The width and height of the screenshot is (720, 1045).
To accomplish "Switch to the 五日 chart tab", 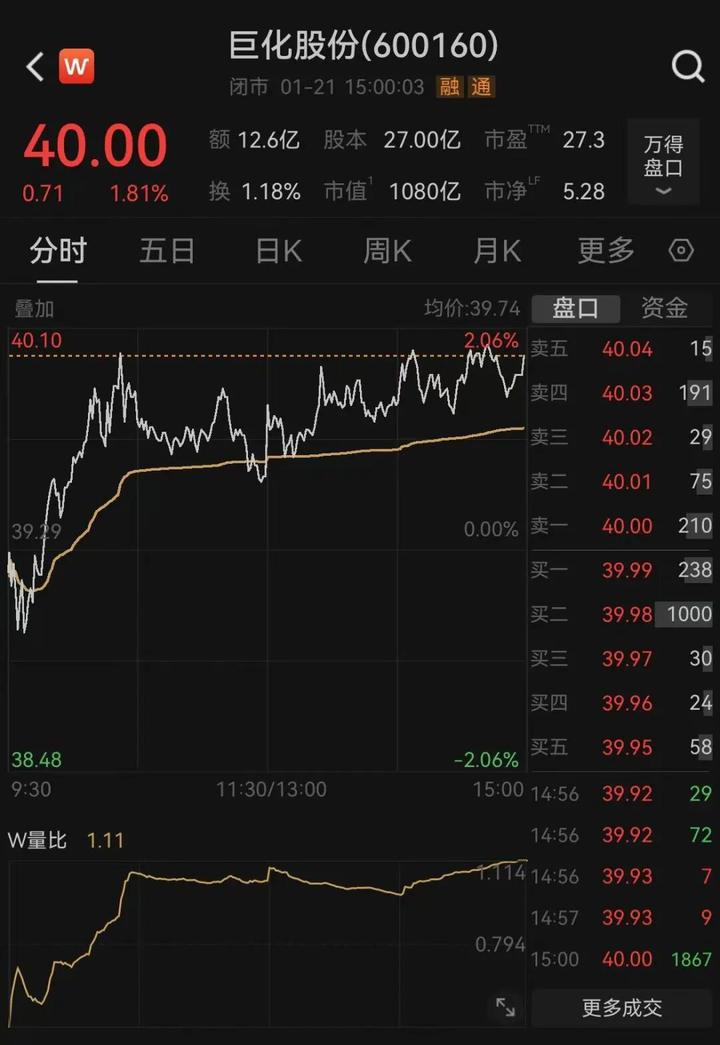I will pyautogui.click(x=167, y=251).
